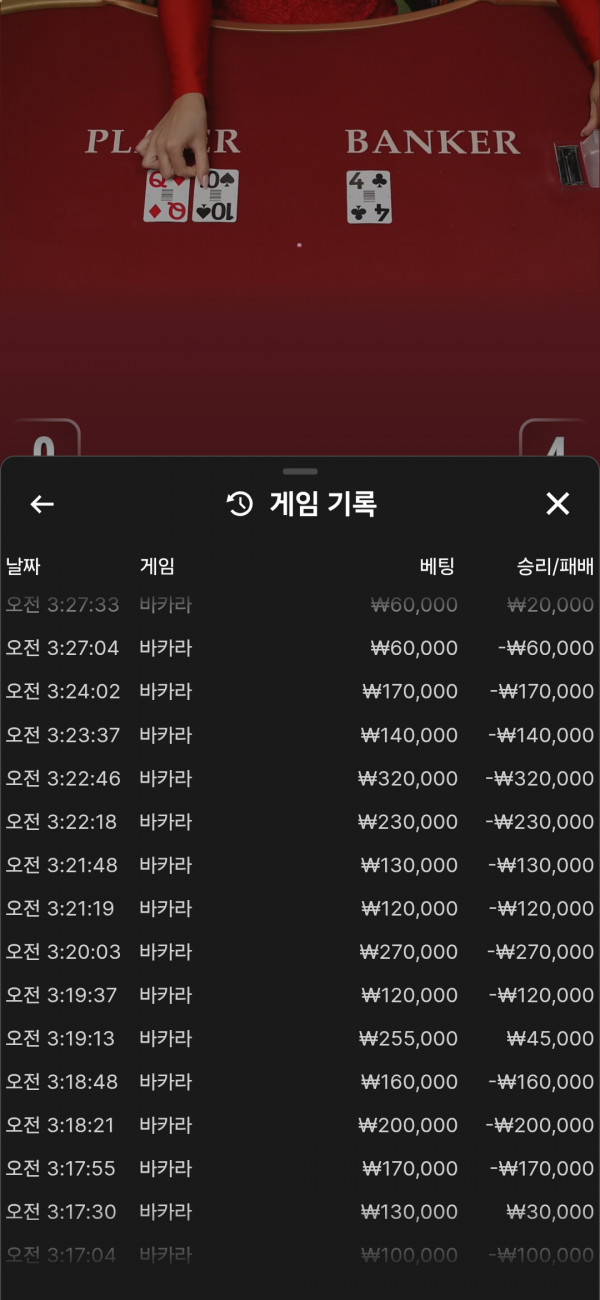Go back from the game history sheet
600x1300 pixels.
[42, 504]
